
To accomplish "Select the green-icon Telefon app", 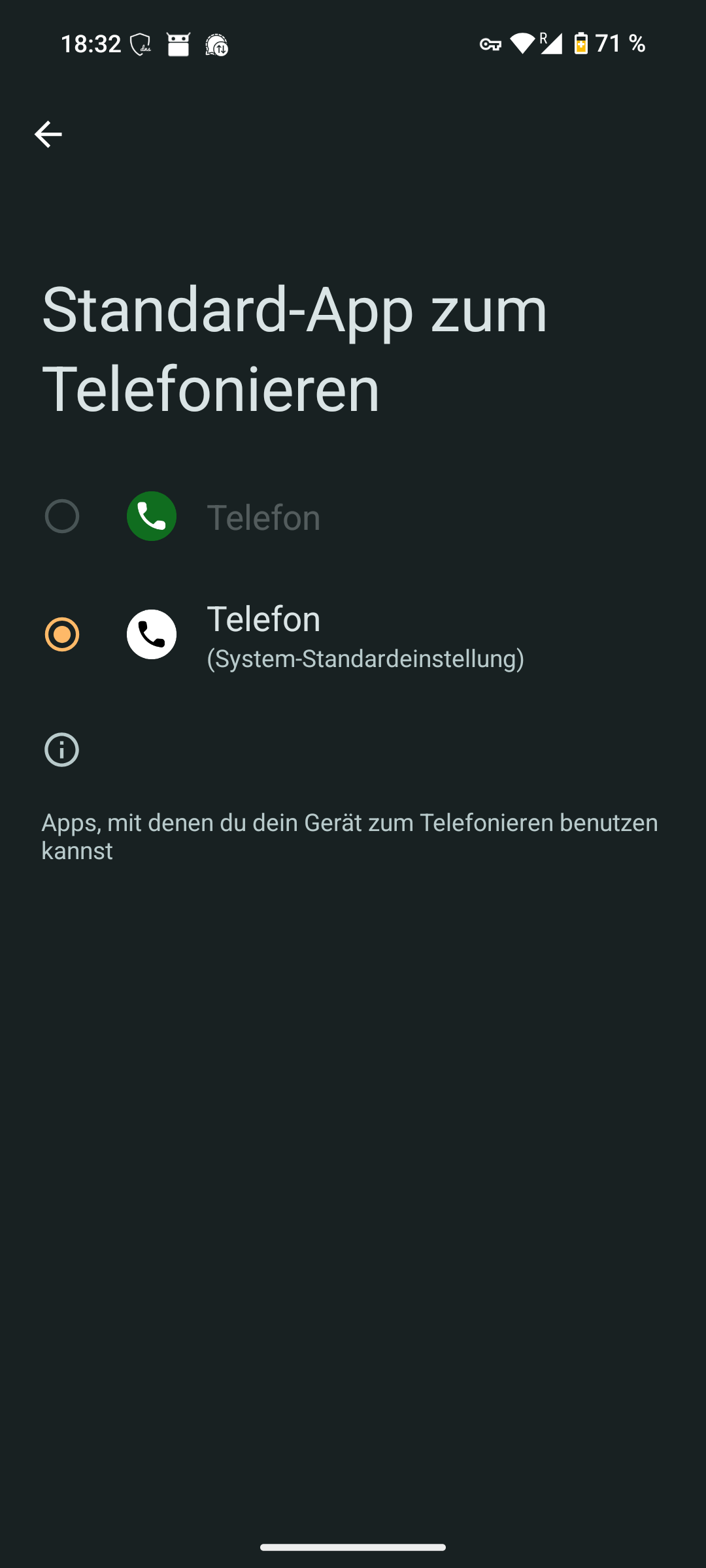I will 353,517.
